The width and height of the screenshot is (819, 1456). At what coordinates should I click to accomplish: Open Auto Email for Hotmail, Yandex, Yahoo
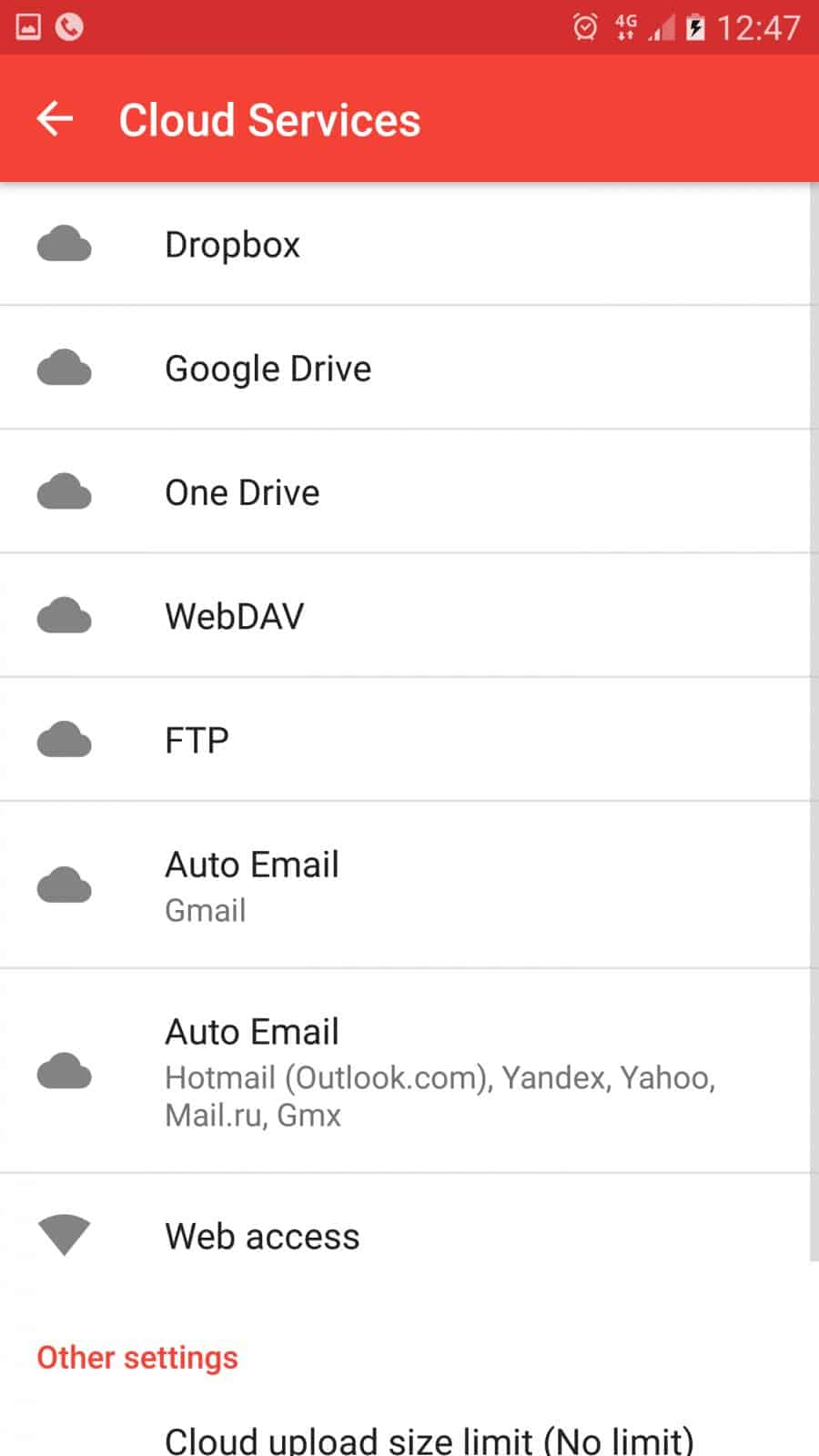(405, 1071)
